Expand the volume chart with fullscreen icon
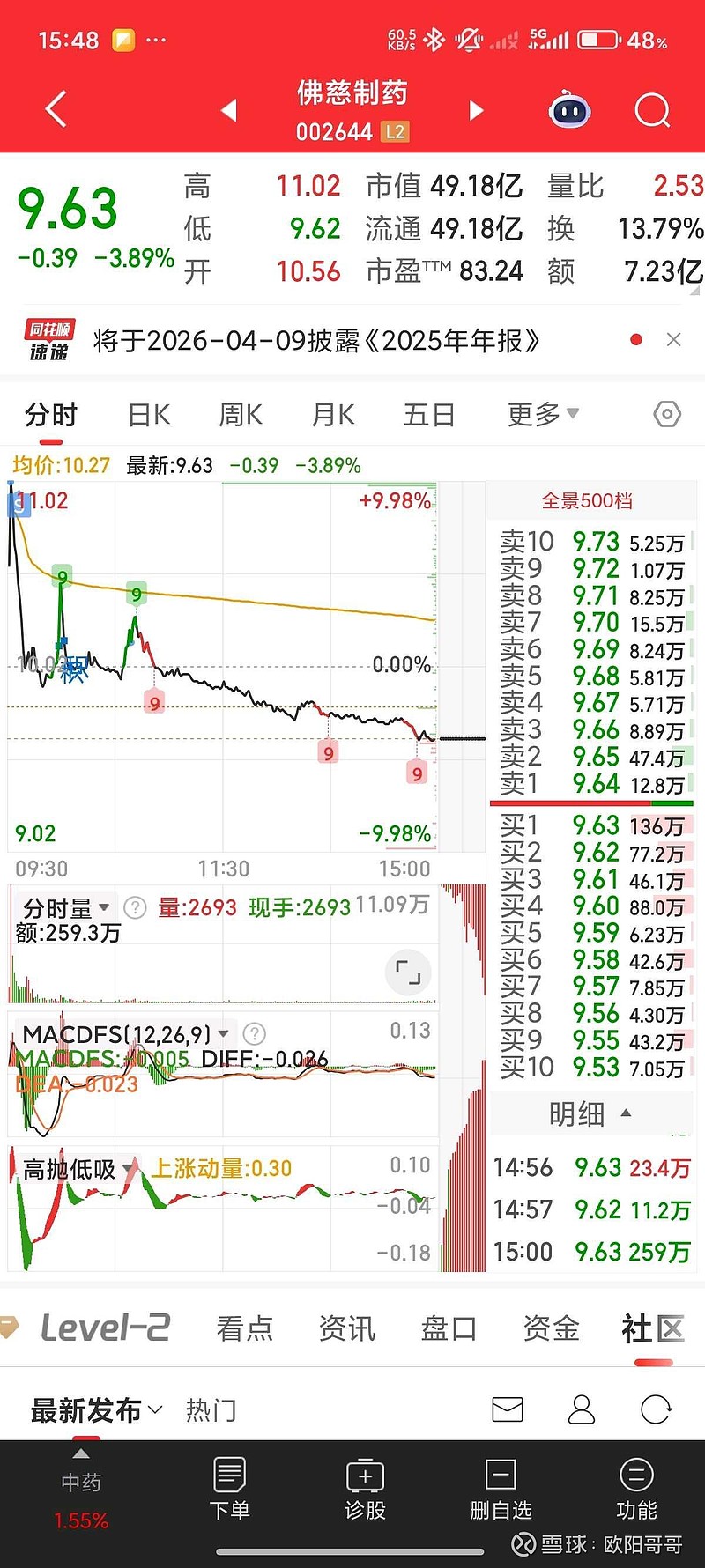This screenshot has height=1568, width=705. point(407,973)
